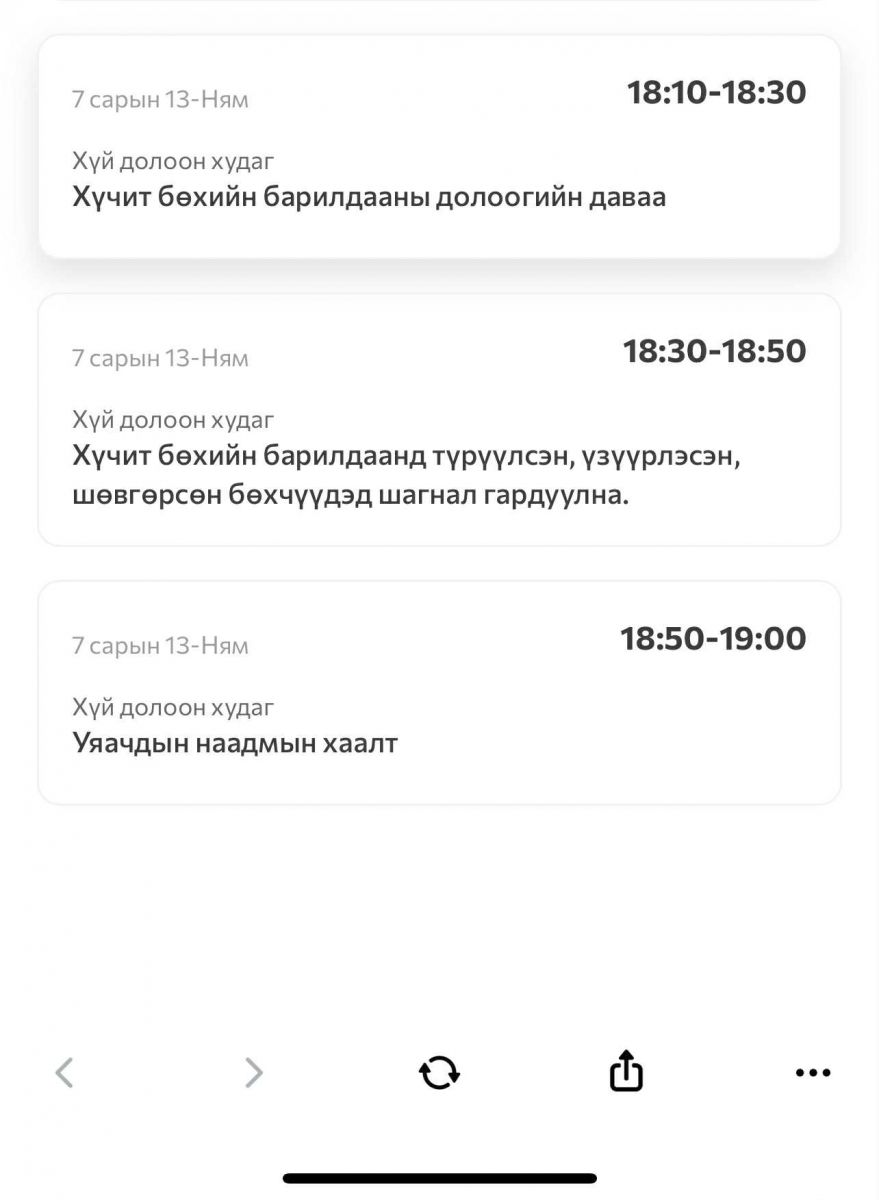Viewport: 879px width, 1200px height.
Task: Share this page
Action: 626,1071
